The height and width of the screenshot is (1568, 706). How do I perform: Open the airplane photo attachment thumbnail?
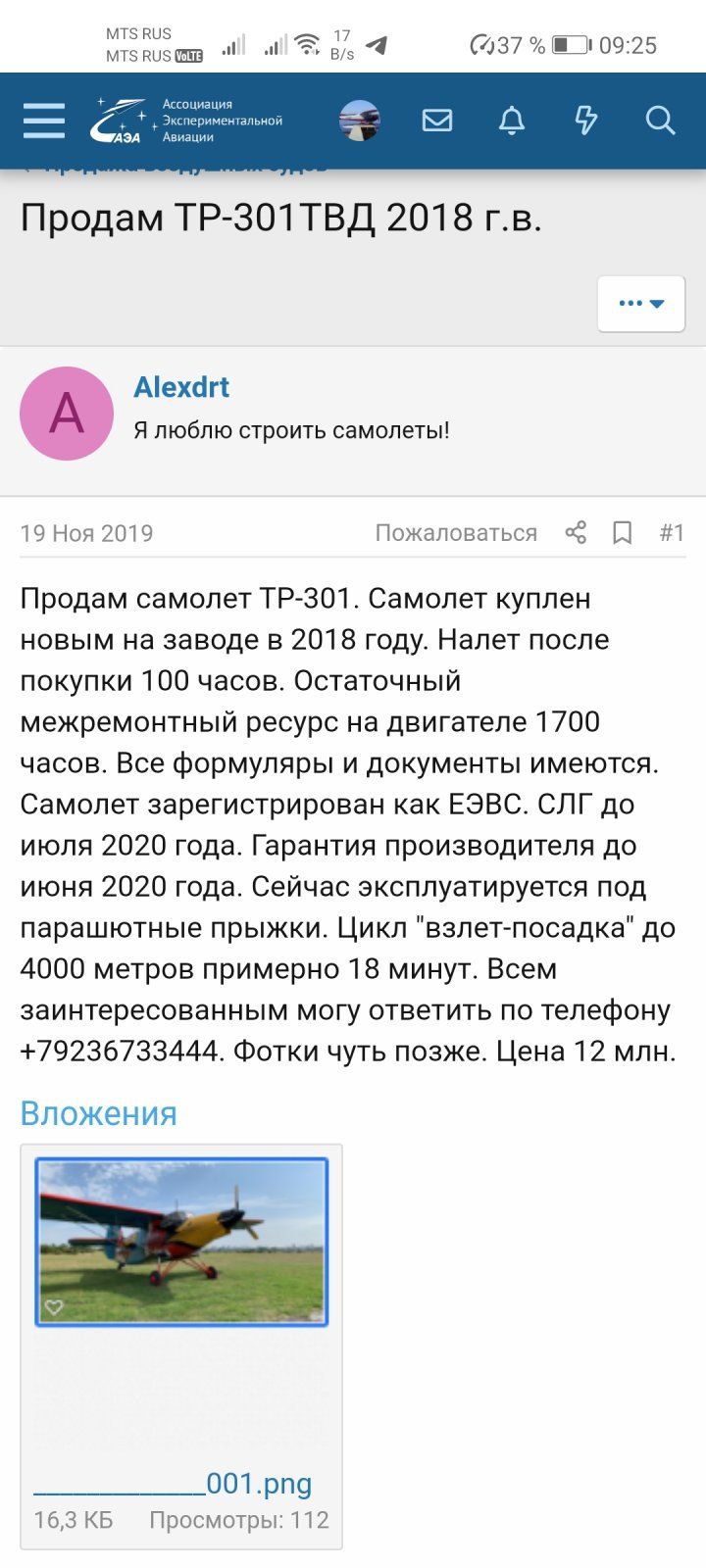tap(181, 1241)
